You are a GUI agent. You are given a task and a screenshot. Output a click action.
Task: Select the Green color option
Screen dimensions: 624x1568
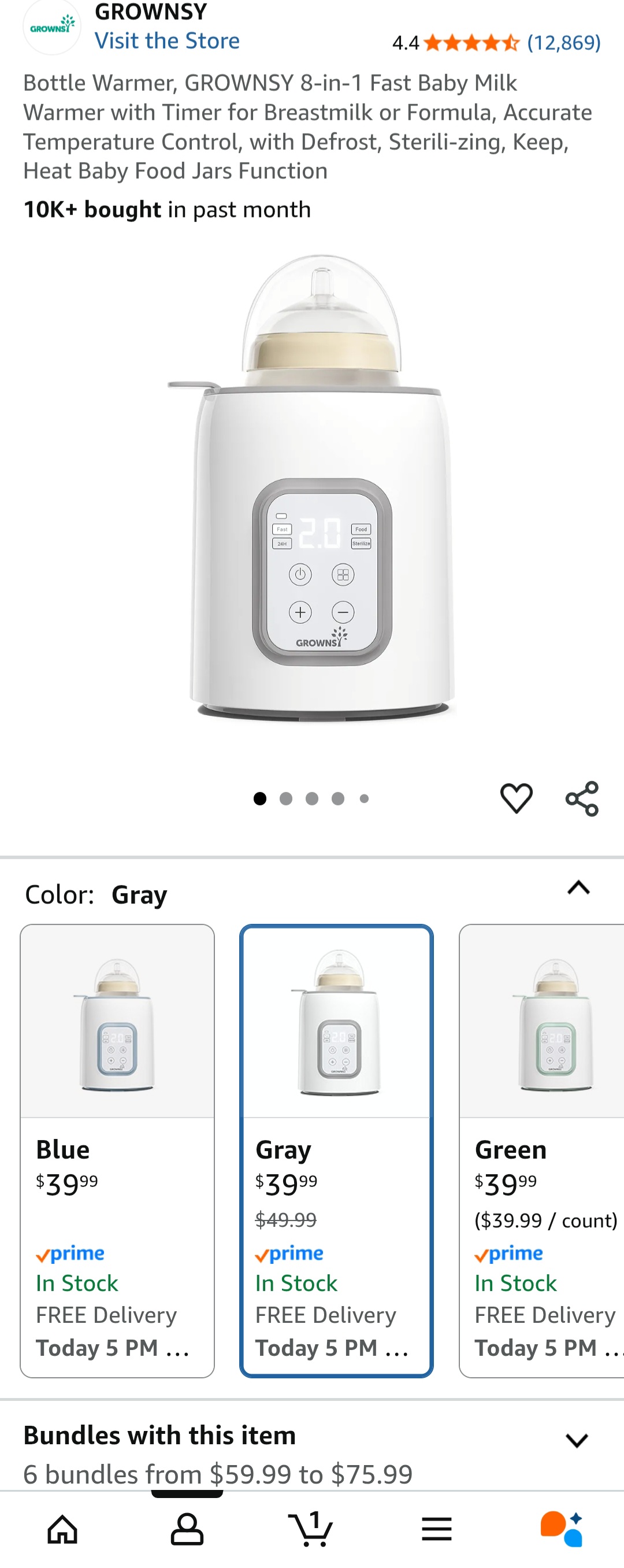click(541, 1149)
